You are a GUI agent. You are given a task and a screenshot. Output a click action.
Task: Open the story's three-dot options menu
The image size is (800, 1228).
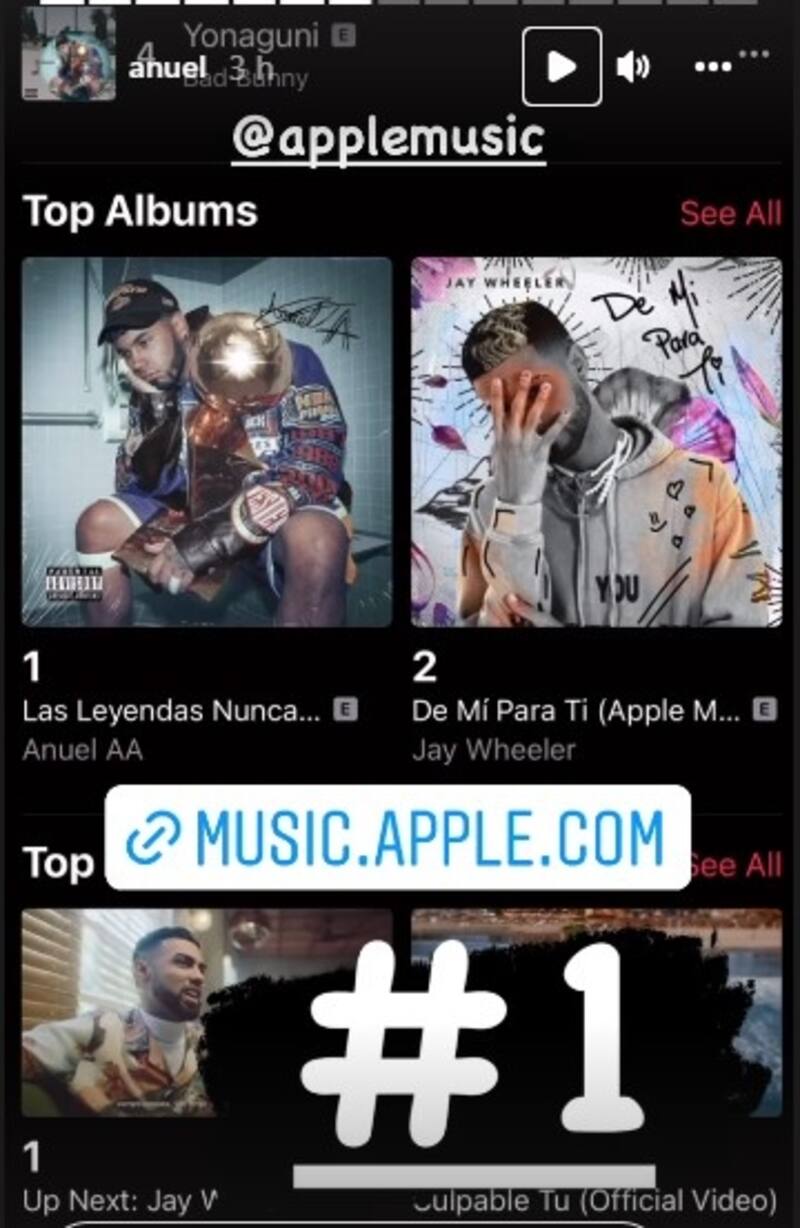pos(713,67)
